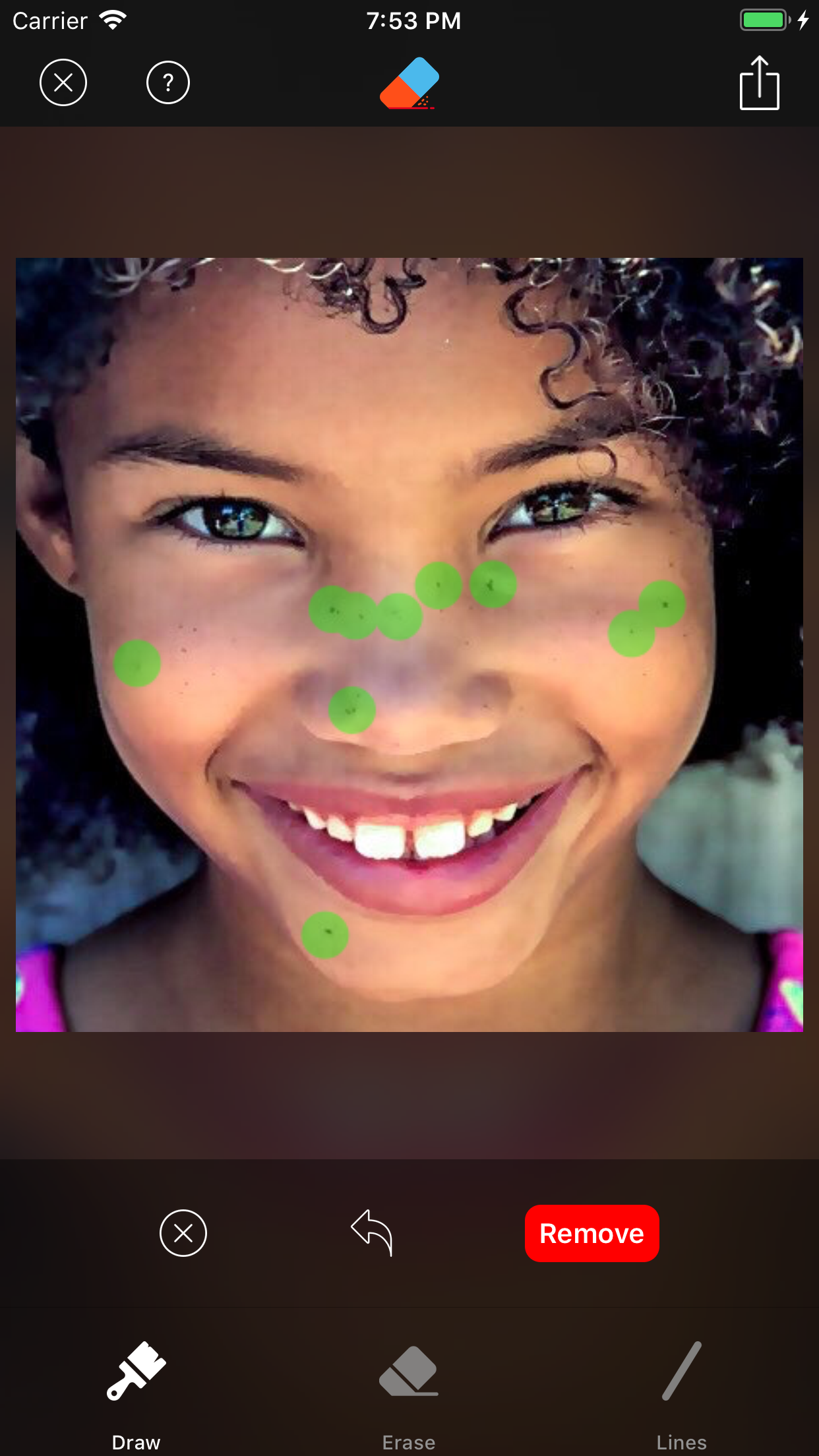This screenshot has height=1456, width=819.
Task: Undo the last drawn mark
Action: click(x=373, y=1232)
